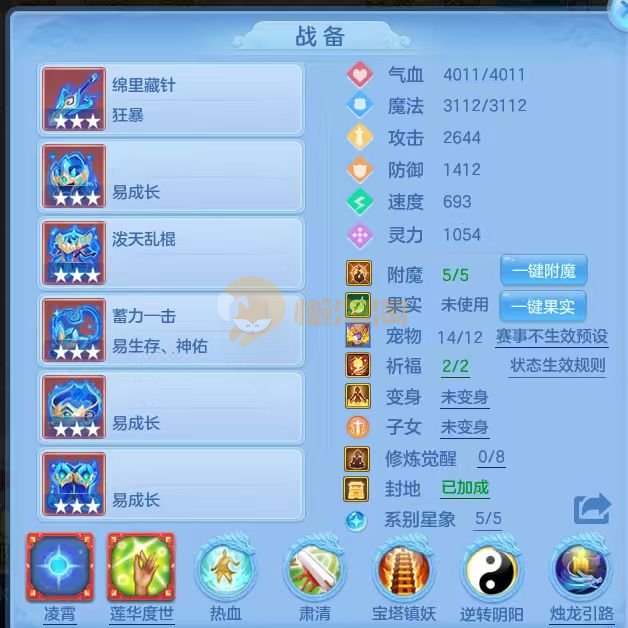Open the 修炼觉醒 0/8 link
628x628 pixels.
point(491,458)
